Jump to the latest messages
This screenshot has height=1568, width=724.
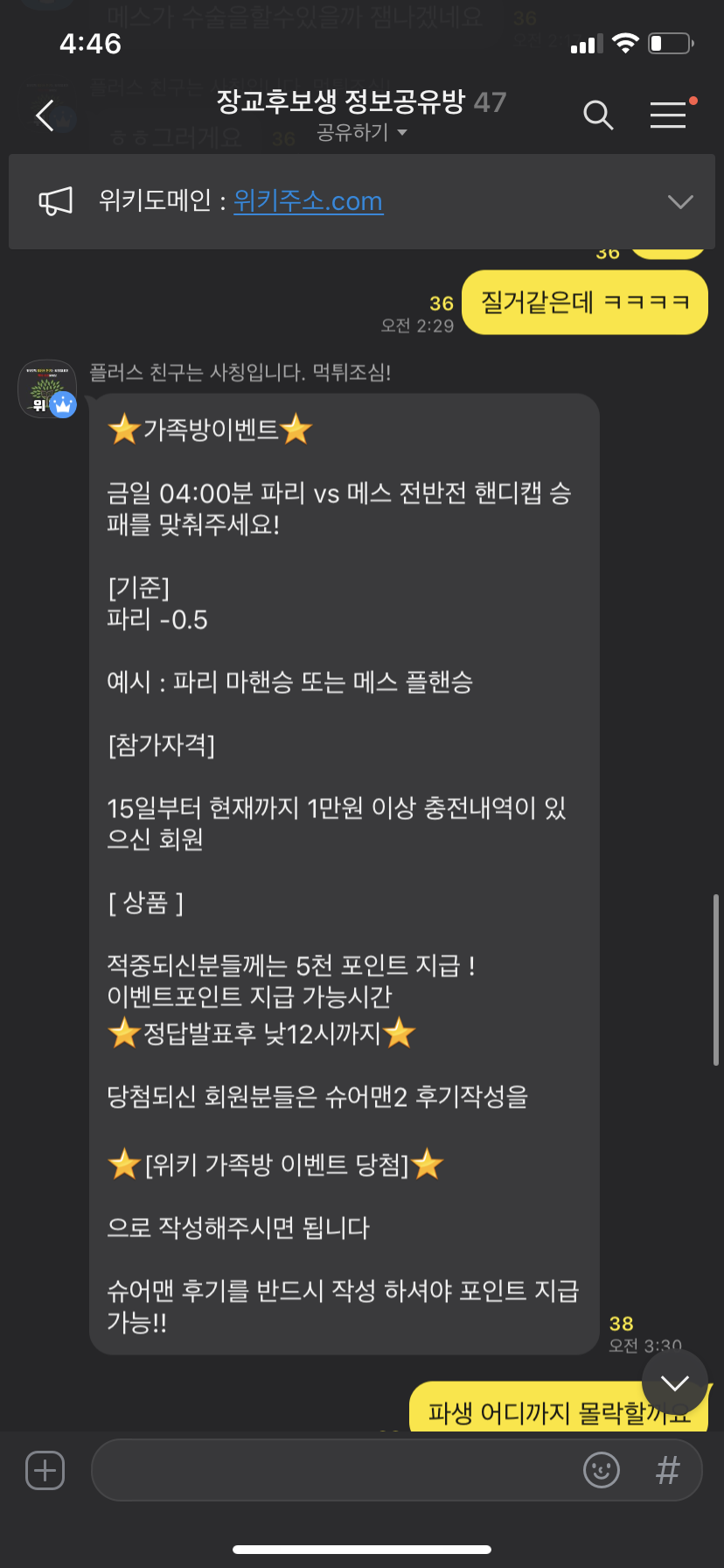[674, 1382]
